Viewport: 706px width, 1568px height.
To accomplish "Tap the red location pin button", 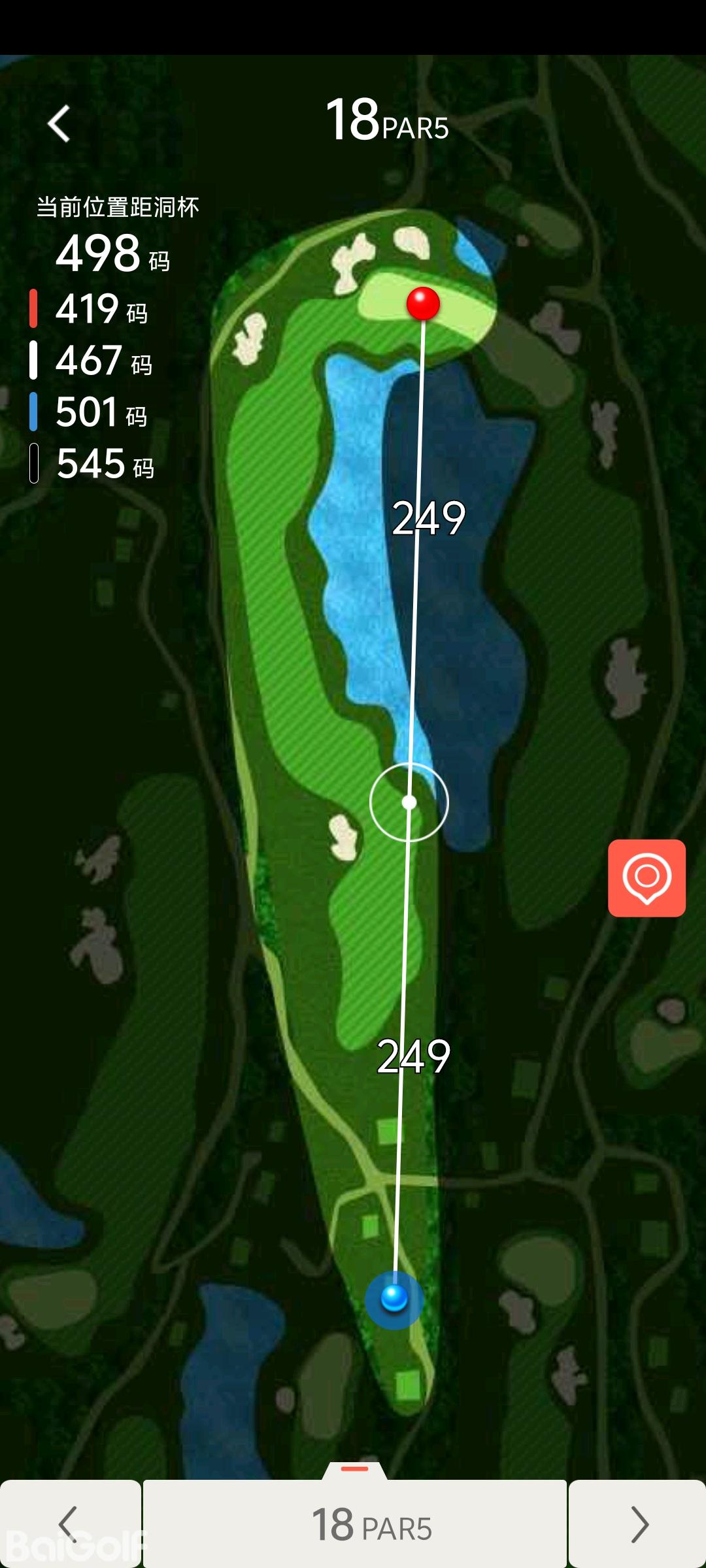I will (647, 878).
